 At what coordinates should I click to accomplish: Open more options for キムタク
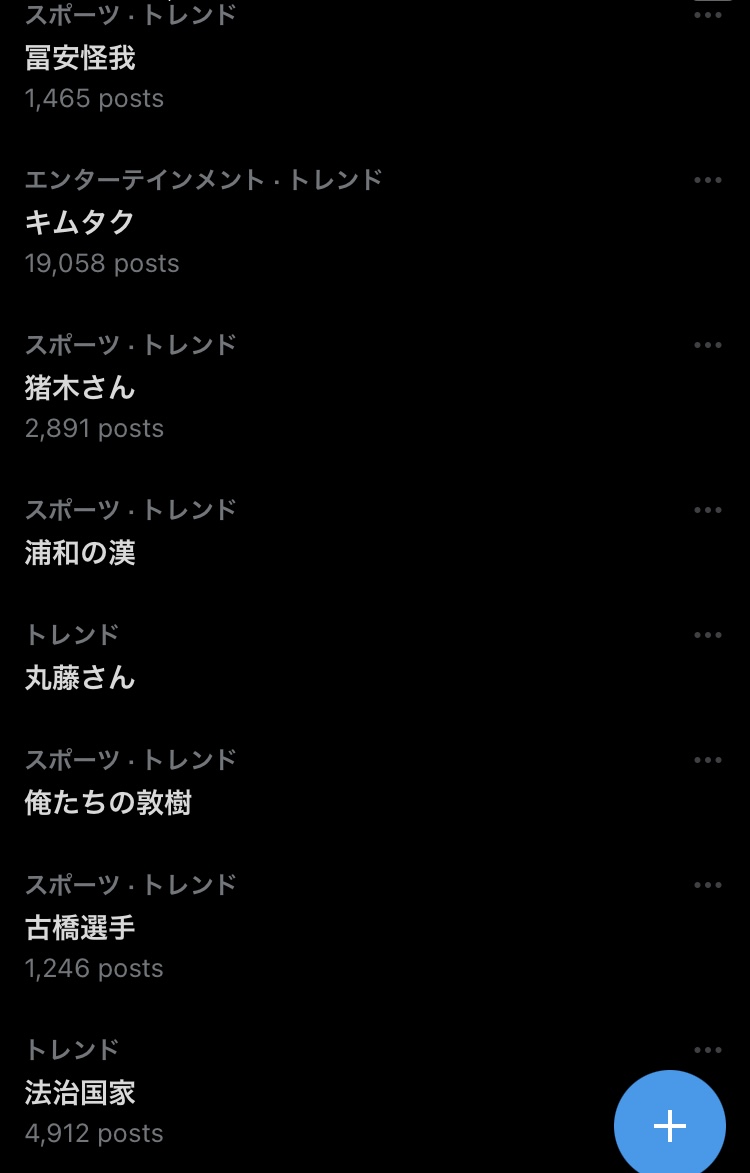[x=707, y=180]
